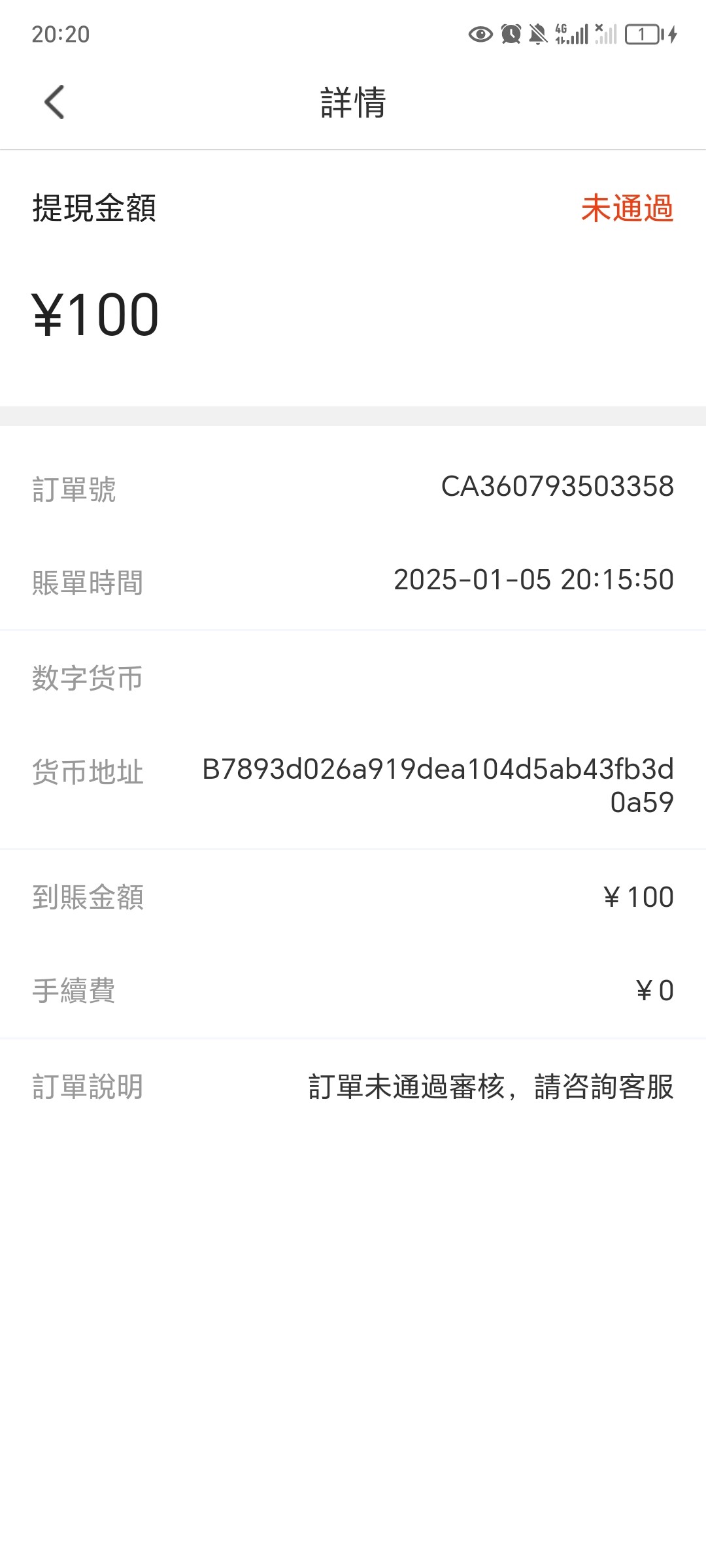Tap the second SIM no-signal icon
The width and height of the screenshot is (706, 1568).
coord(607,33)
